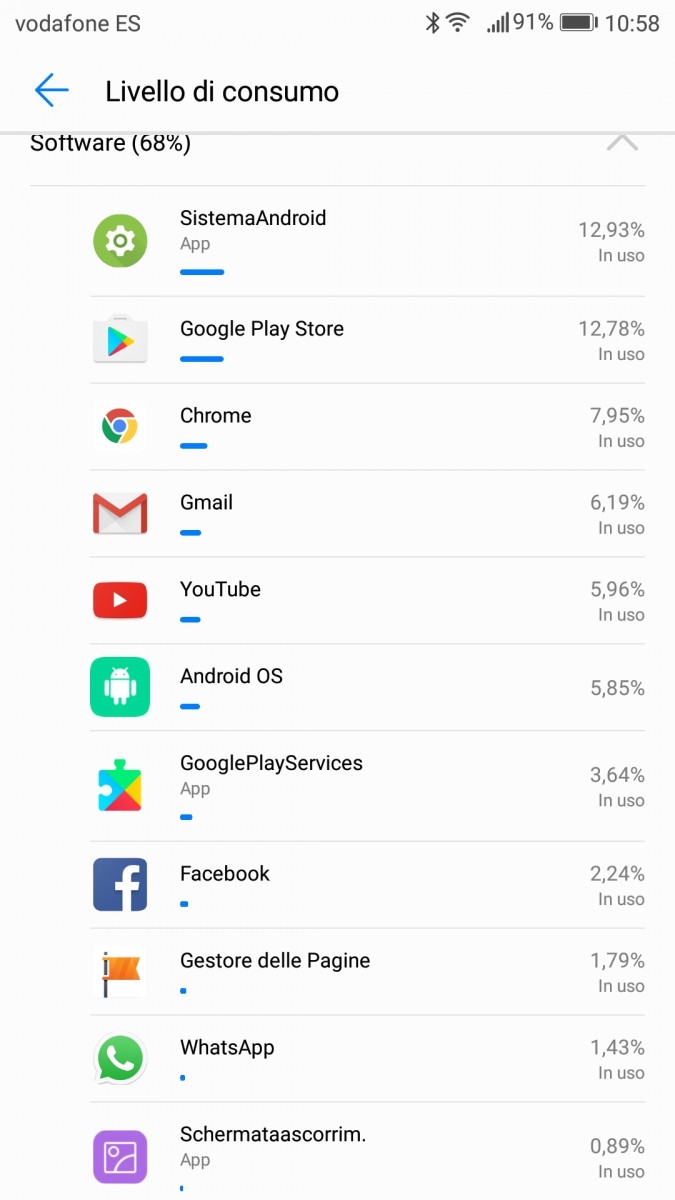View Facebook power consumption
675x1200 pixels.
tap(366, 885)
